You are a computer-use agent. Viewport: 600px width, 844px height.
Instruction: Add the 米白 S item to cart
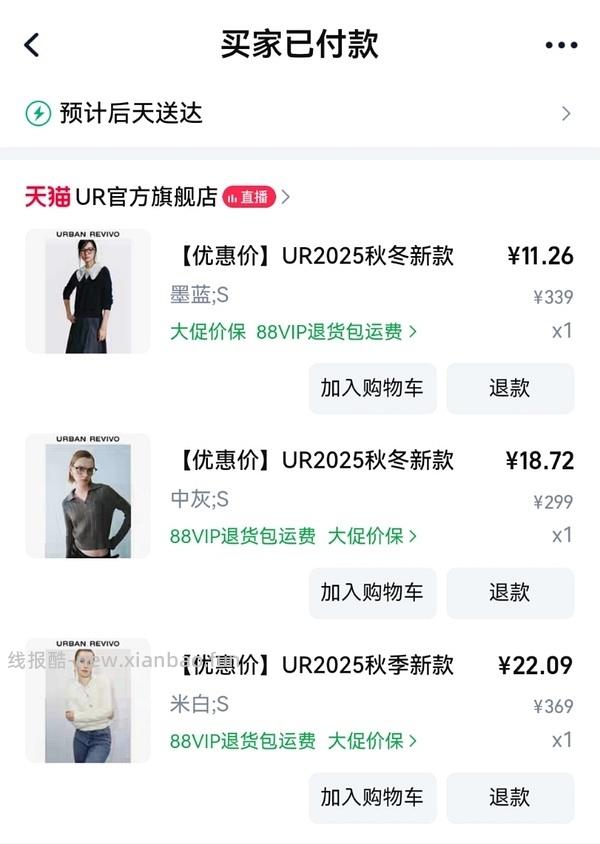372,797
